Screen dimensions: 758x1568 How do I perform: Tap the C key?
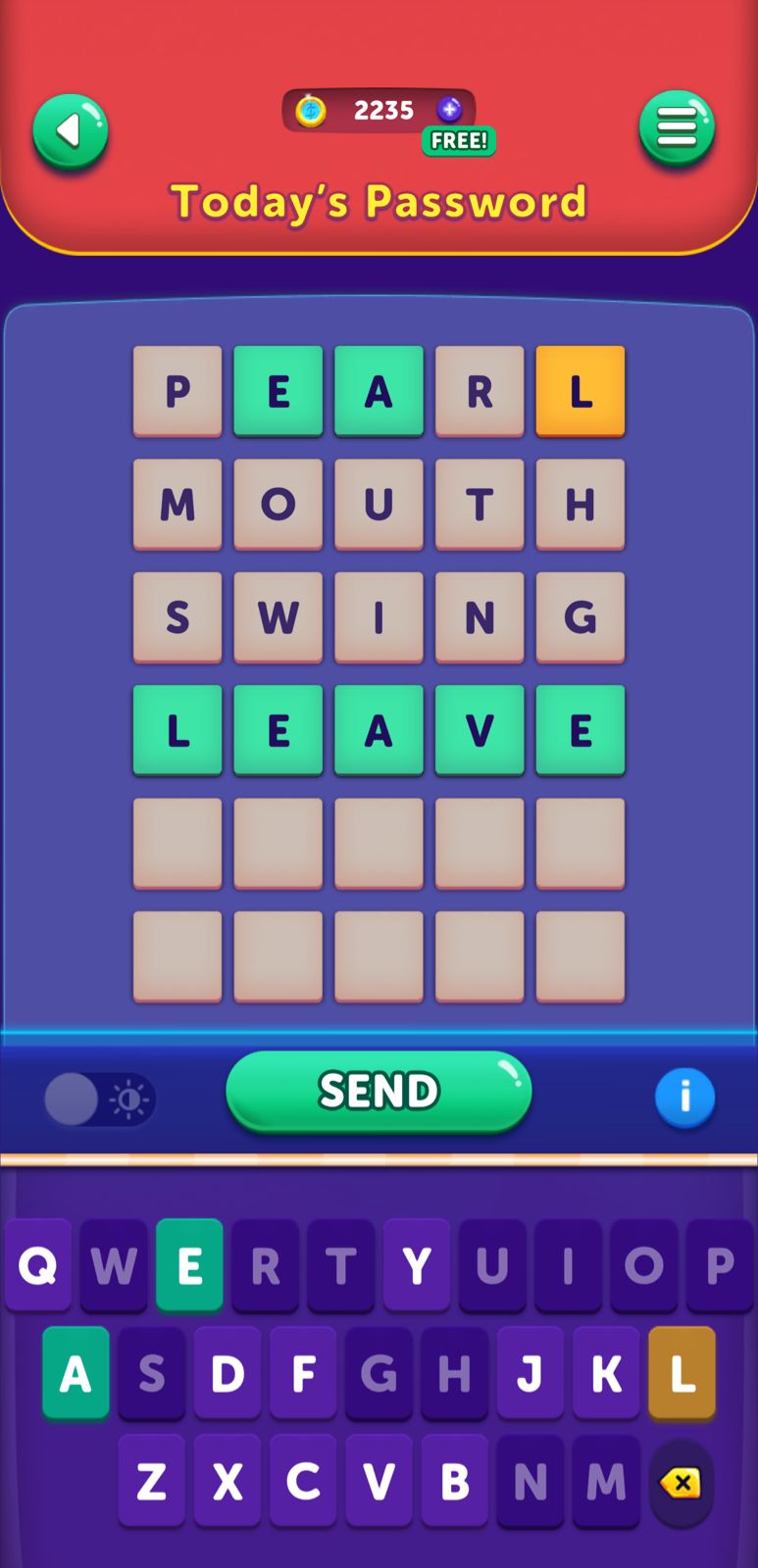click(x=303, y=1482)
